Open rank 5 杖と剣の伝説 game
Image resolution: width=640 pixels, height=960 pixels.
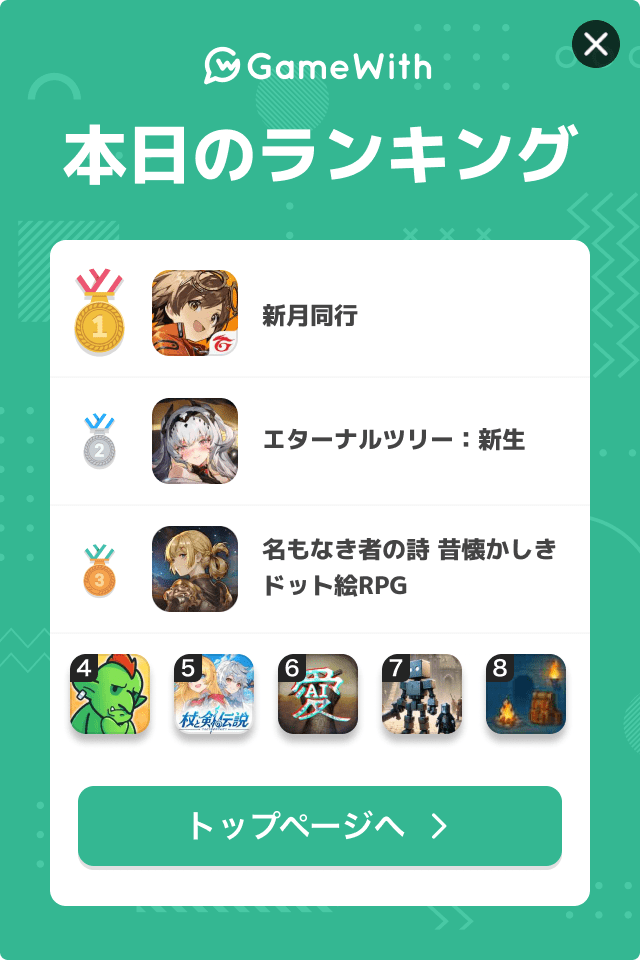click(x=214, y=694)
